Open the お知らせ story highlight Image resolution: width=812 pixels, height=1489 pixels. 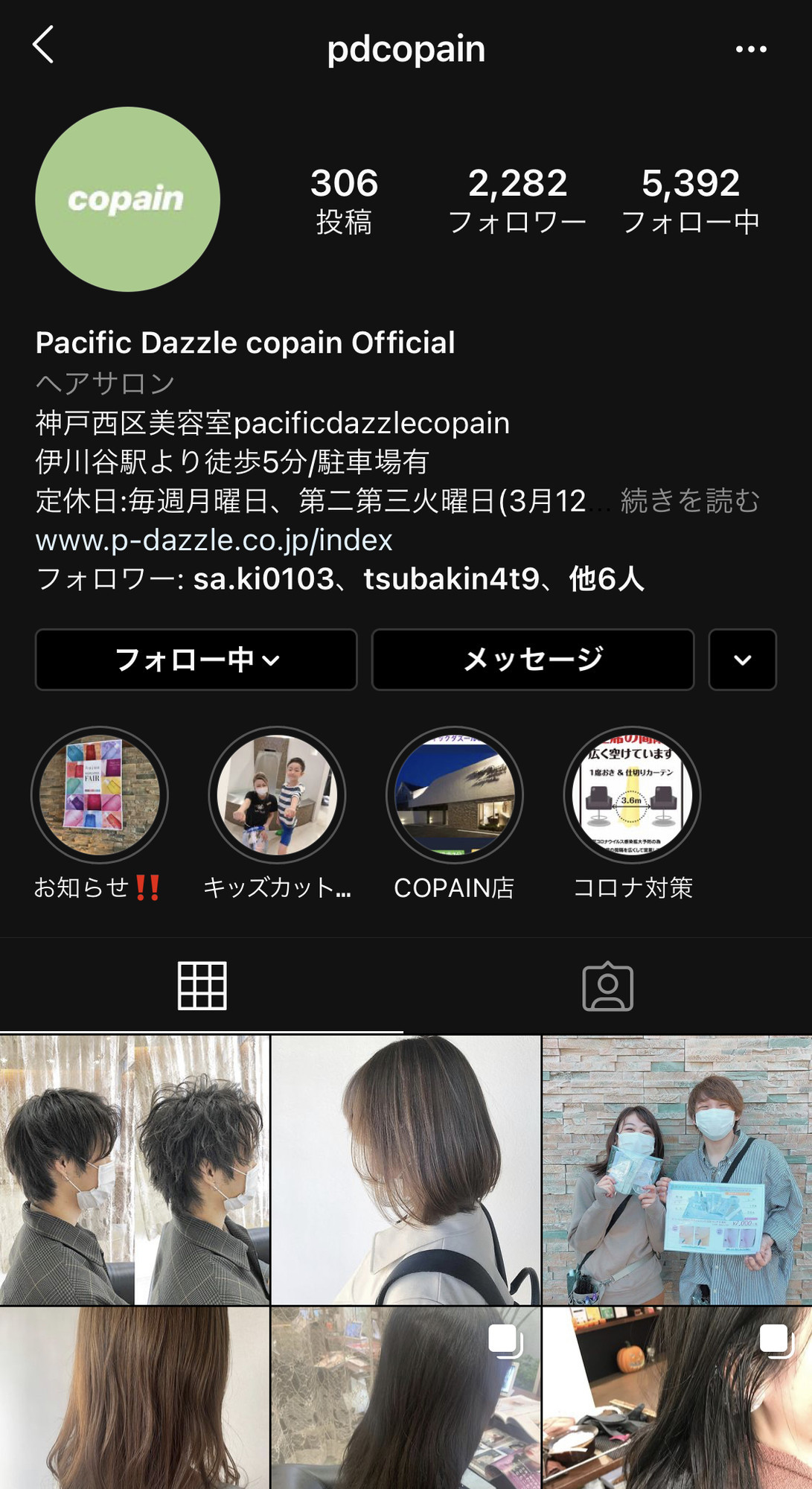pos(99,795)
